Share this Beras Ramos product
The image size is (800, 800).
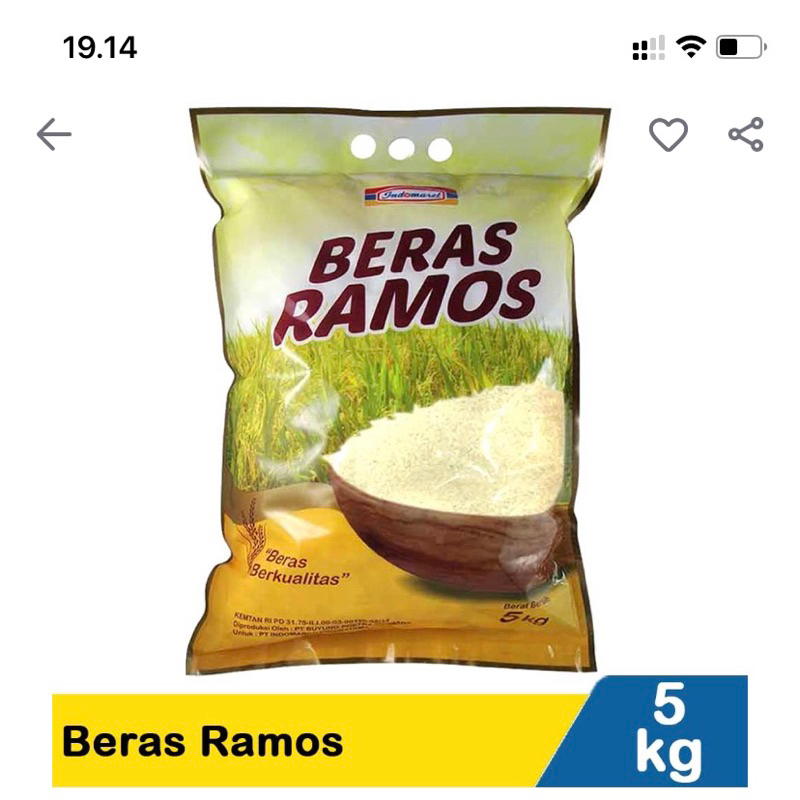(746, 135)
